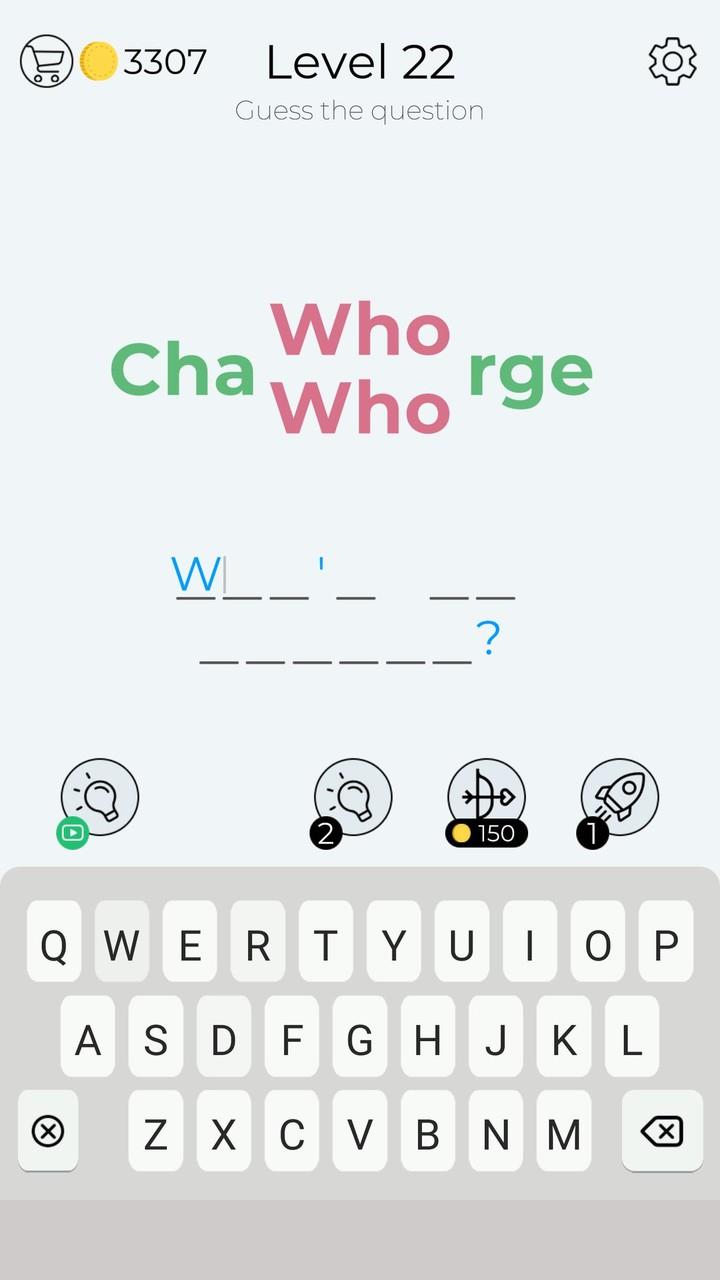Watch a video for a free hint
Screen dimensions: 720x1280
[99, 798]
